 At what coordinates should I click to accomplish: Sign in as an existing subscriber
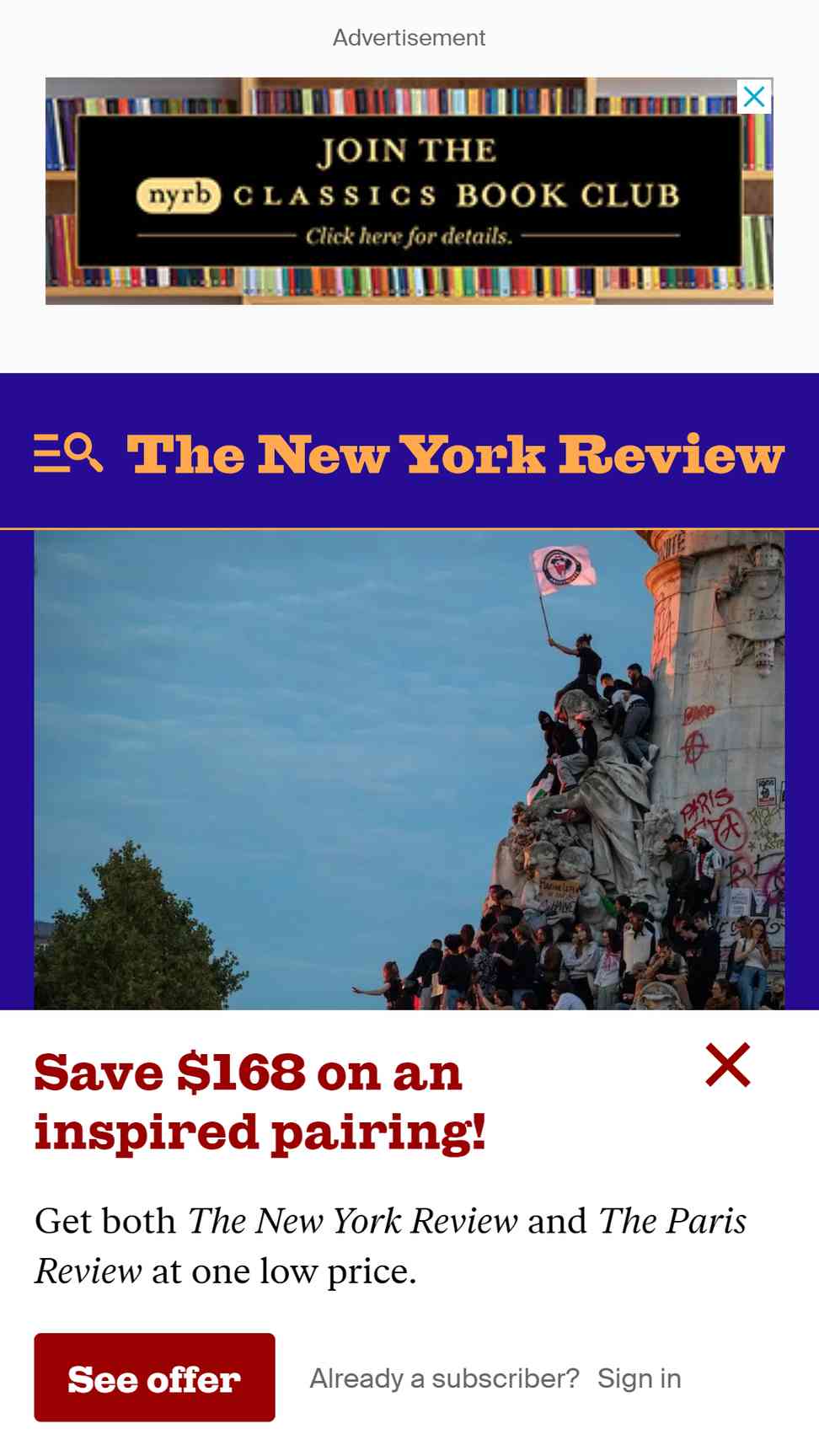pyautogui.click(x=639, y=1378)
